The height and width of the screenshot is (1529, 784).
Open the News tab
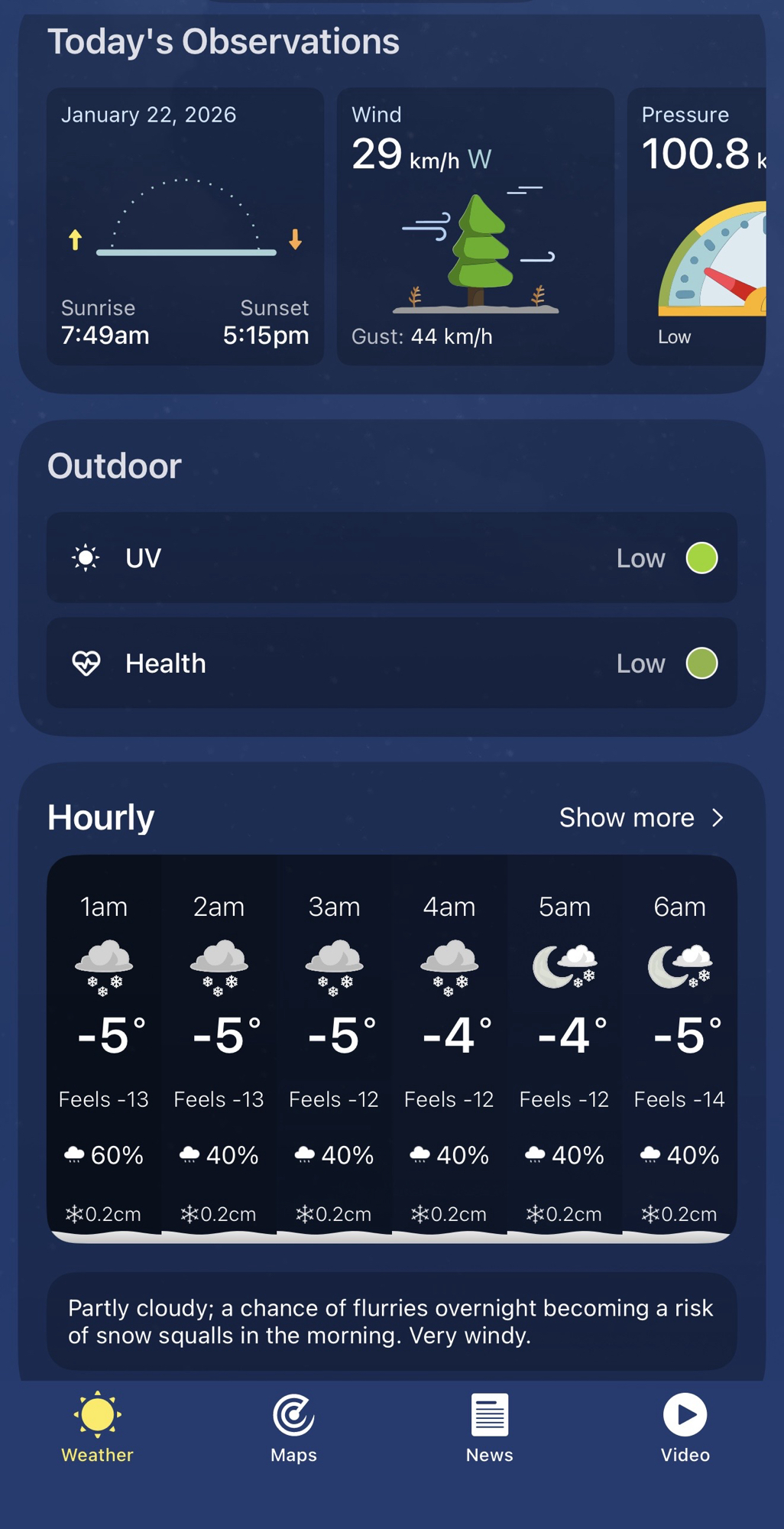(x=489, y=1428)
